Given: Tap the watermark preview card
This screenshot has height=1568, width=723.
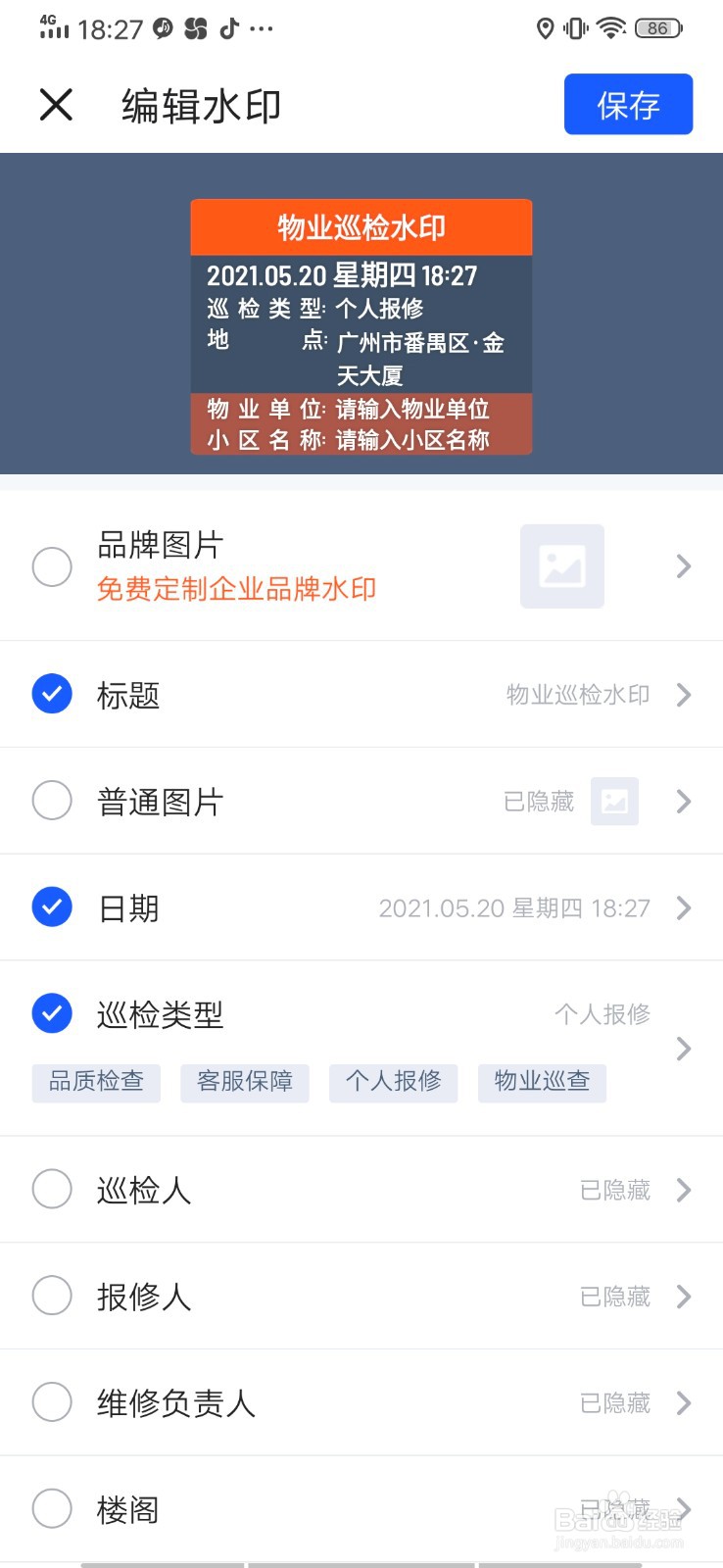Looking at the screenshot, I should click(361, 323).
